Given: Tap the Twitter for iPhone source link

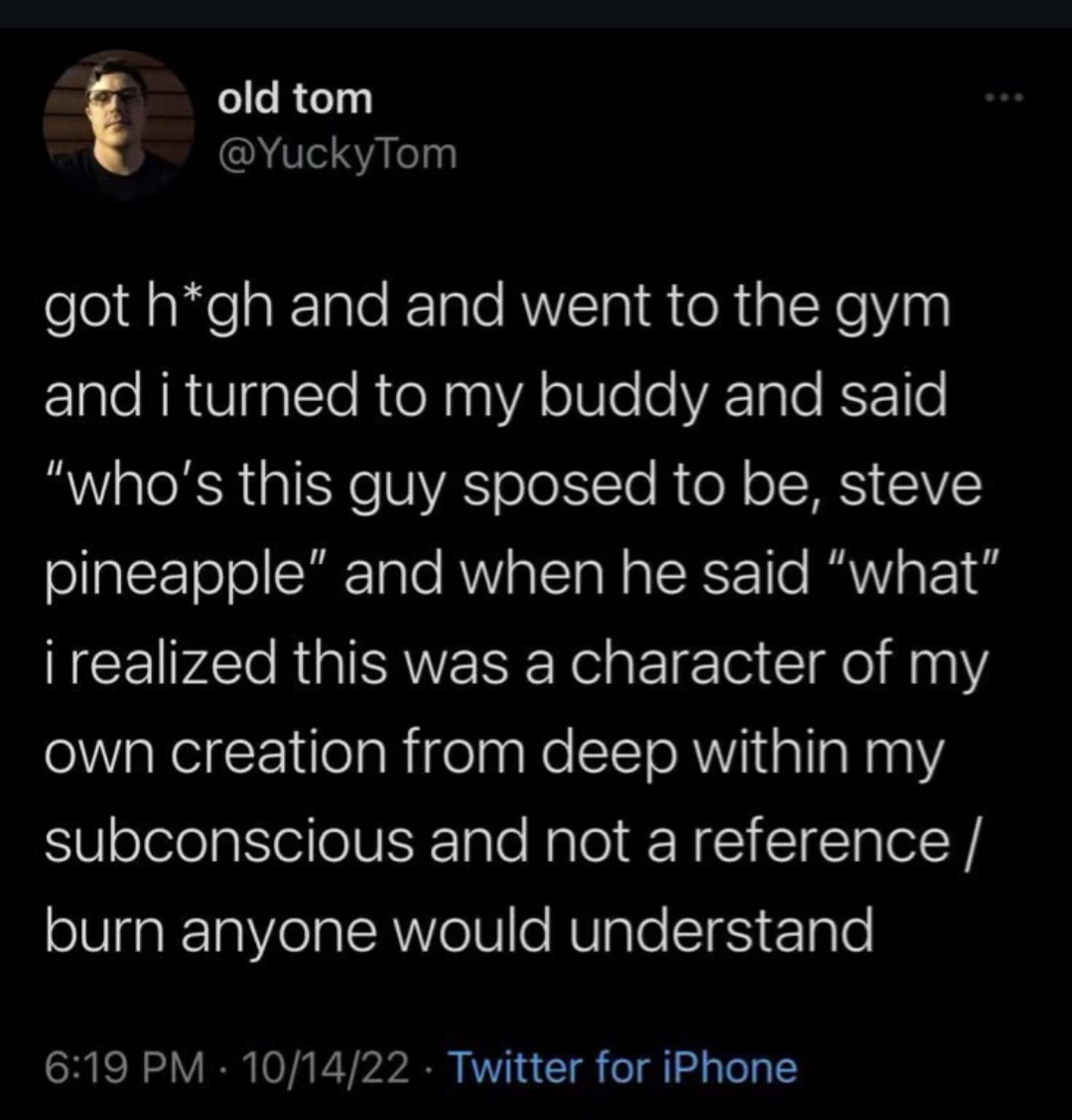Looking at the screenshot, I should 623,1068.
